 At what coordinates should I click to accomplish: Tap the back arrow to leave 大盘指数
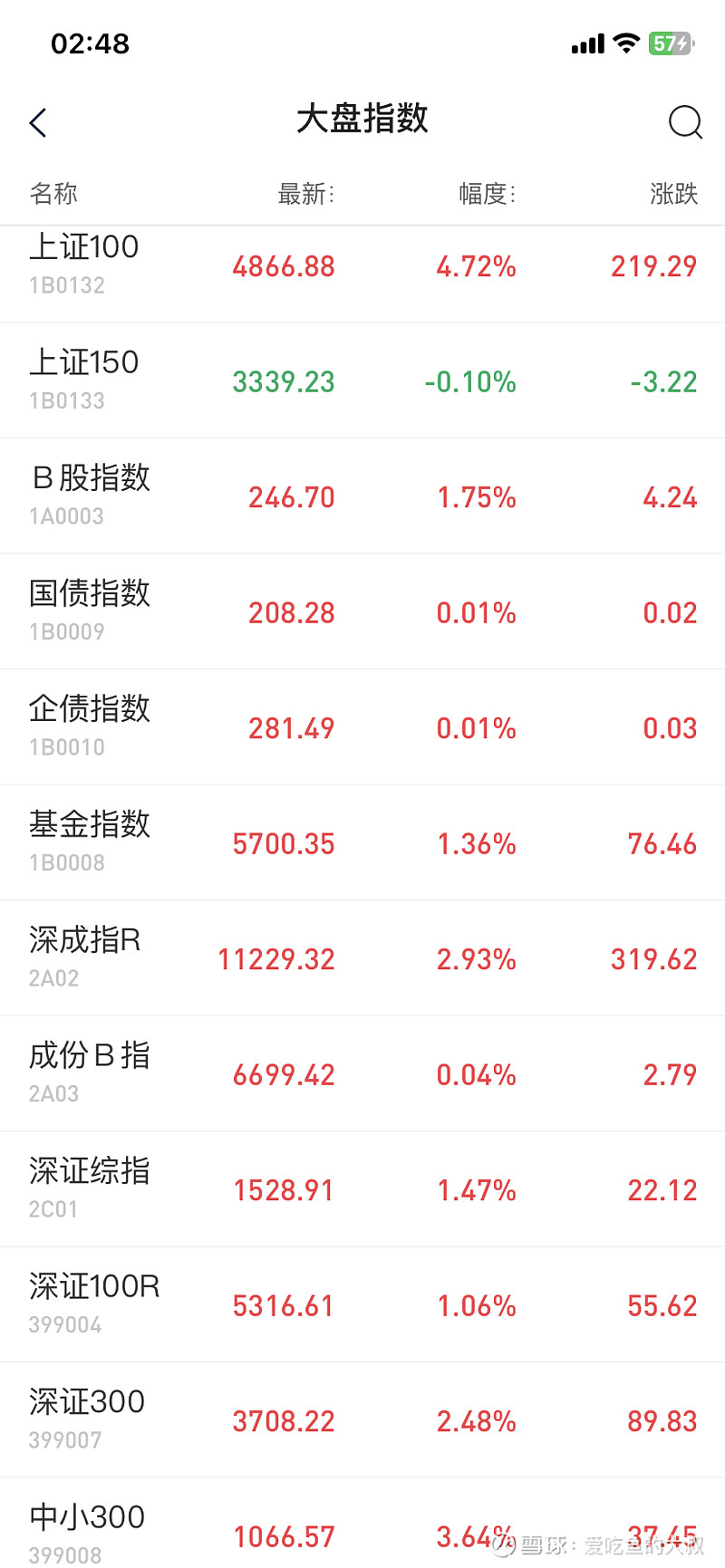tap(38, 122)
